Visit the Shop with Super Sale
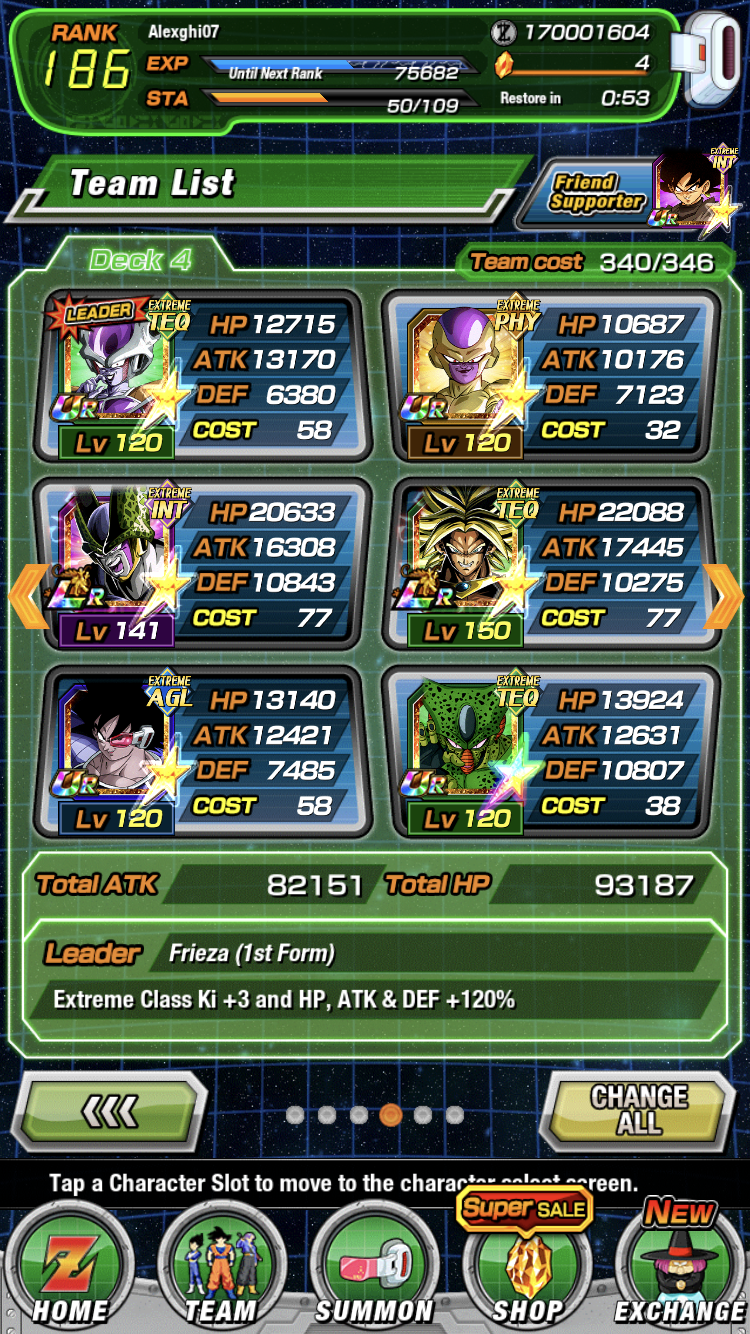 click(527, 1265)
